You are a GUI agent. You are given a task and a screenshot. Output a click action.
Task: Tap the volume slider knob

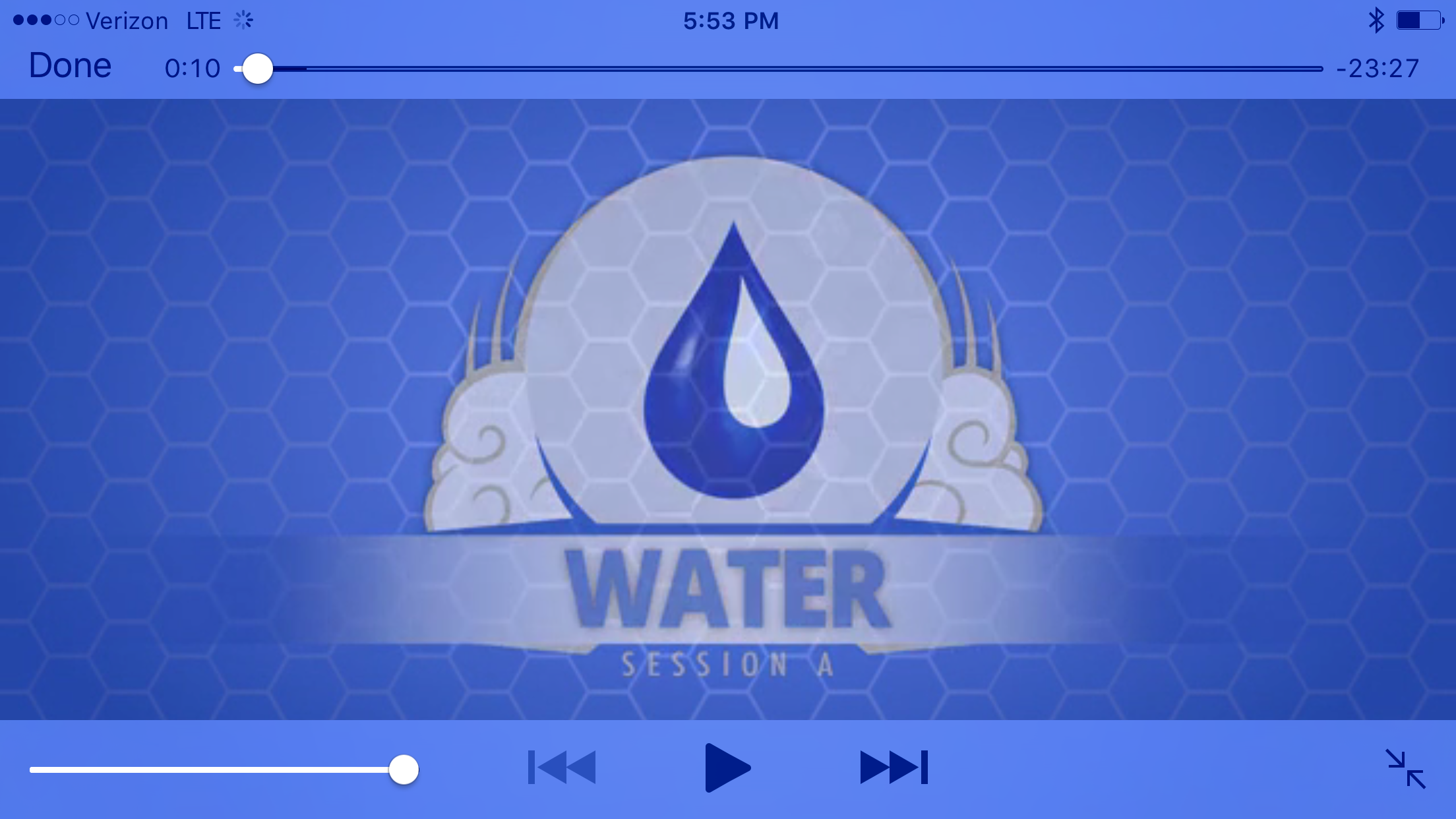click(x=404, y=770)
